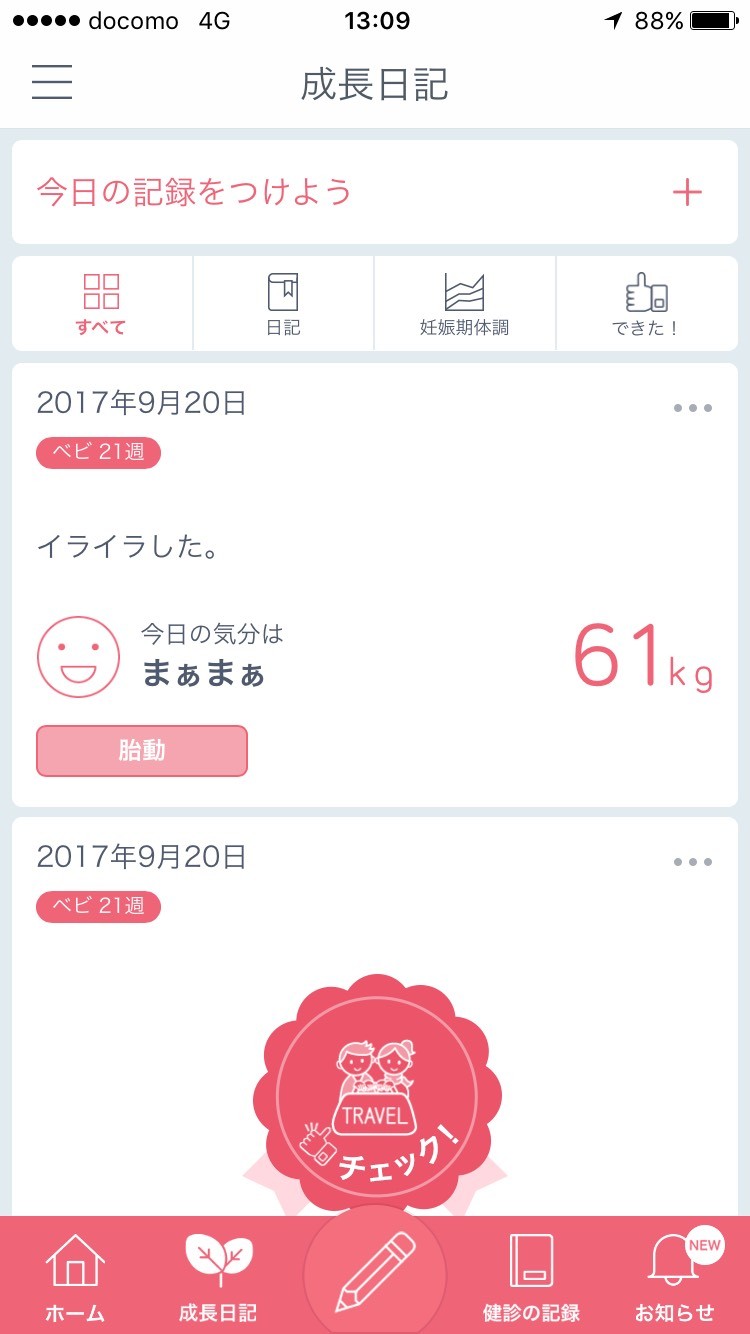Open options for the TRAVEL badge entry

point(692,862)
